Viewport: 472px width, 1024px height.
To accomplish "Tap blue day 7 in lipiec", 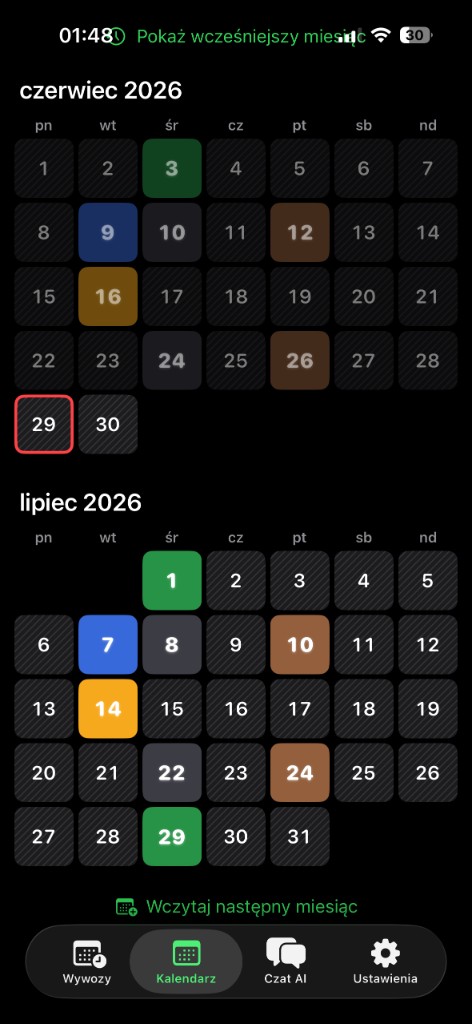I will click(108, 645).
